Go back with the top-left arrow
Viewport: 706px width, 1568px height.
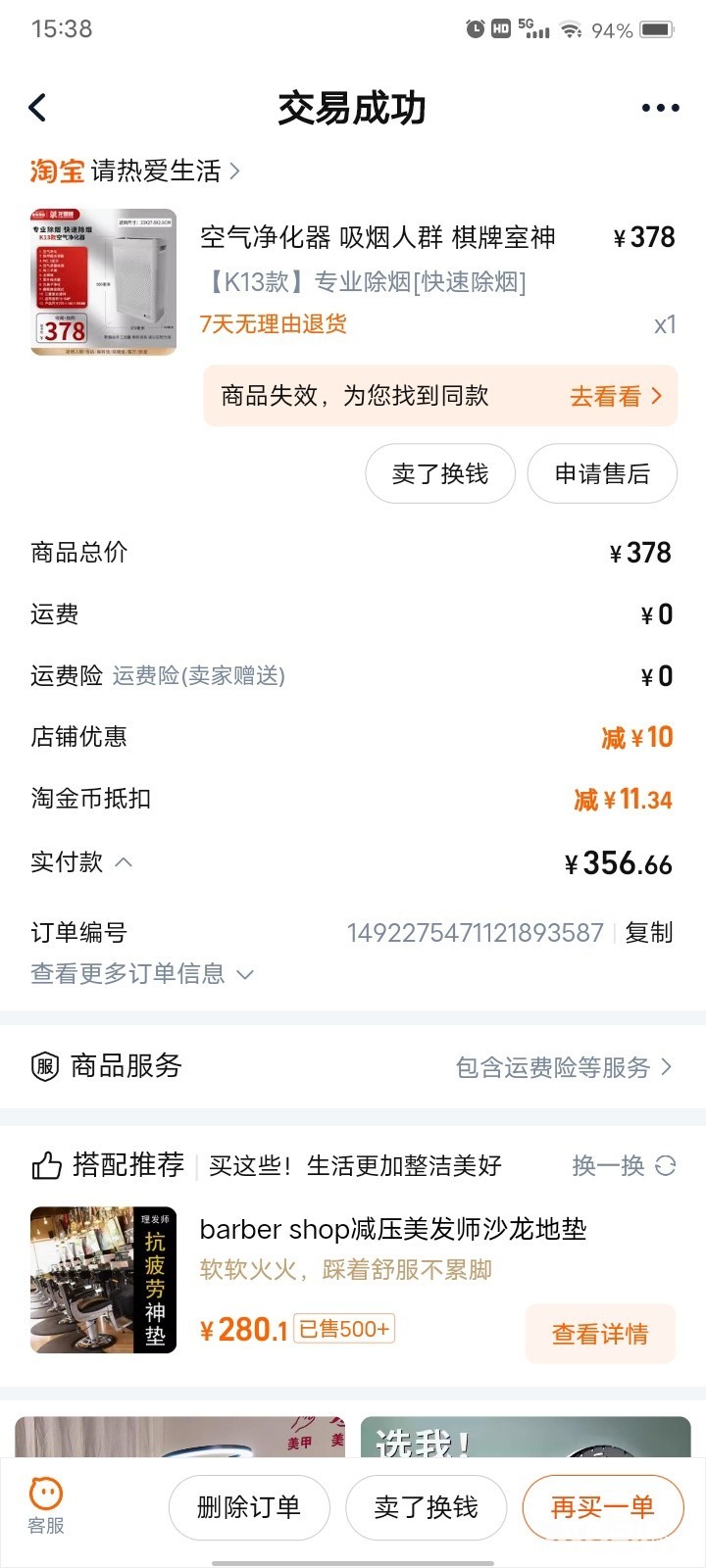click(x=38, y=108)
